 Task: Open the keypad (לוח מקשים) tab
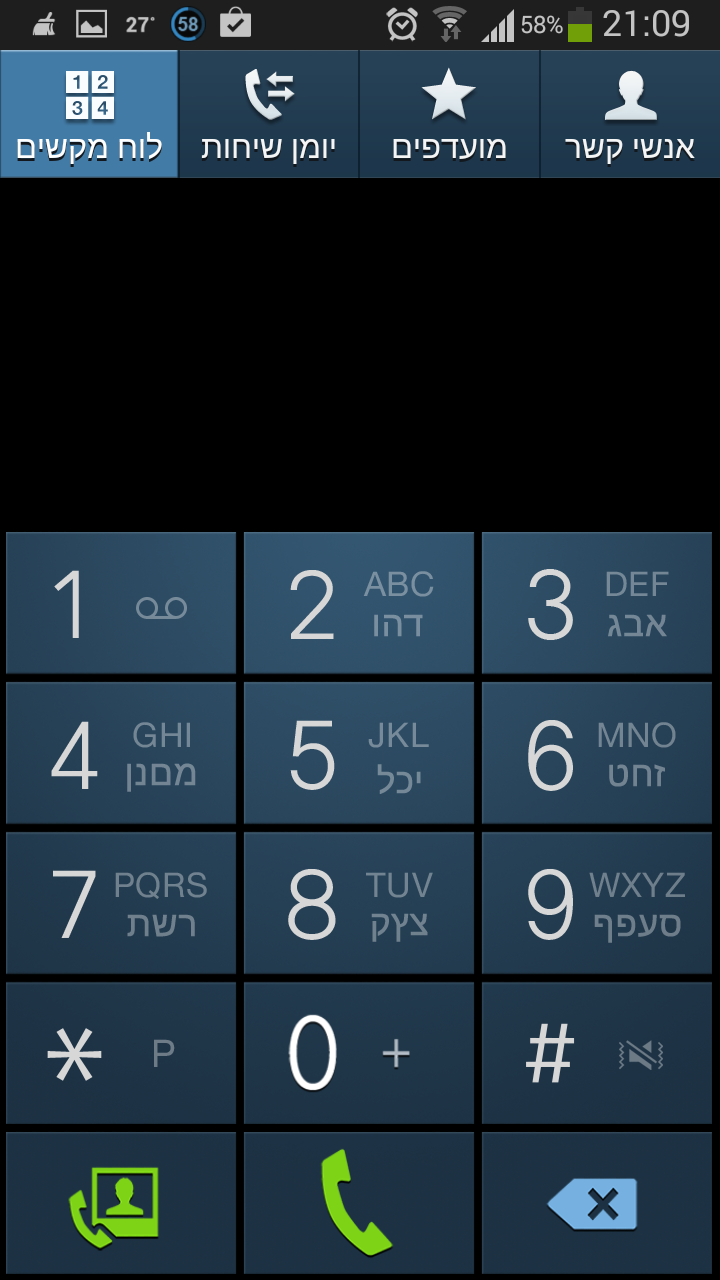click(x=89, y=113)
